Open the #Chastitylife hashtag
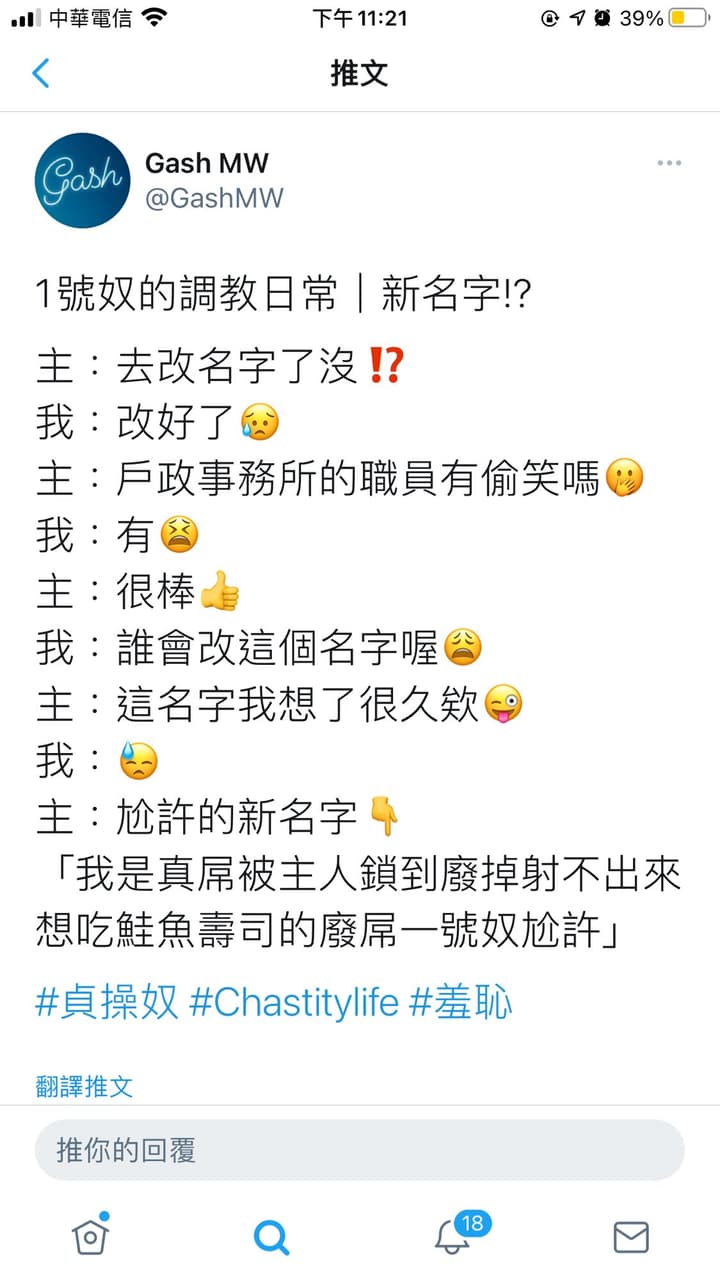720x1280 pixels. point(294,1002)
